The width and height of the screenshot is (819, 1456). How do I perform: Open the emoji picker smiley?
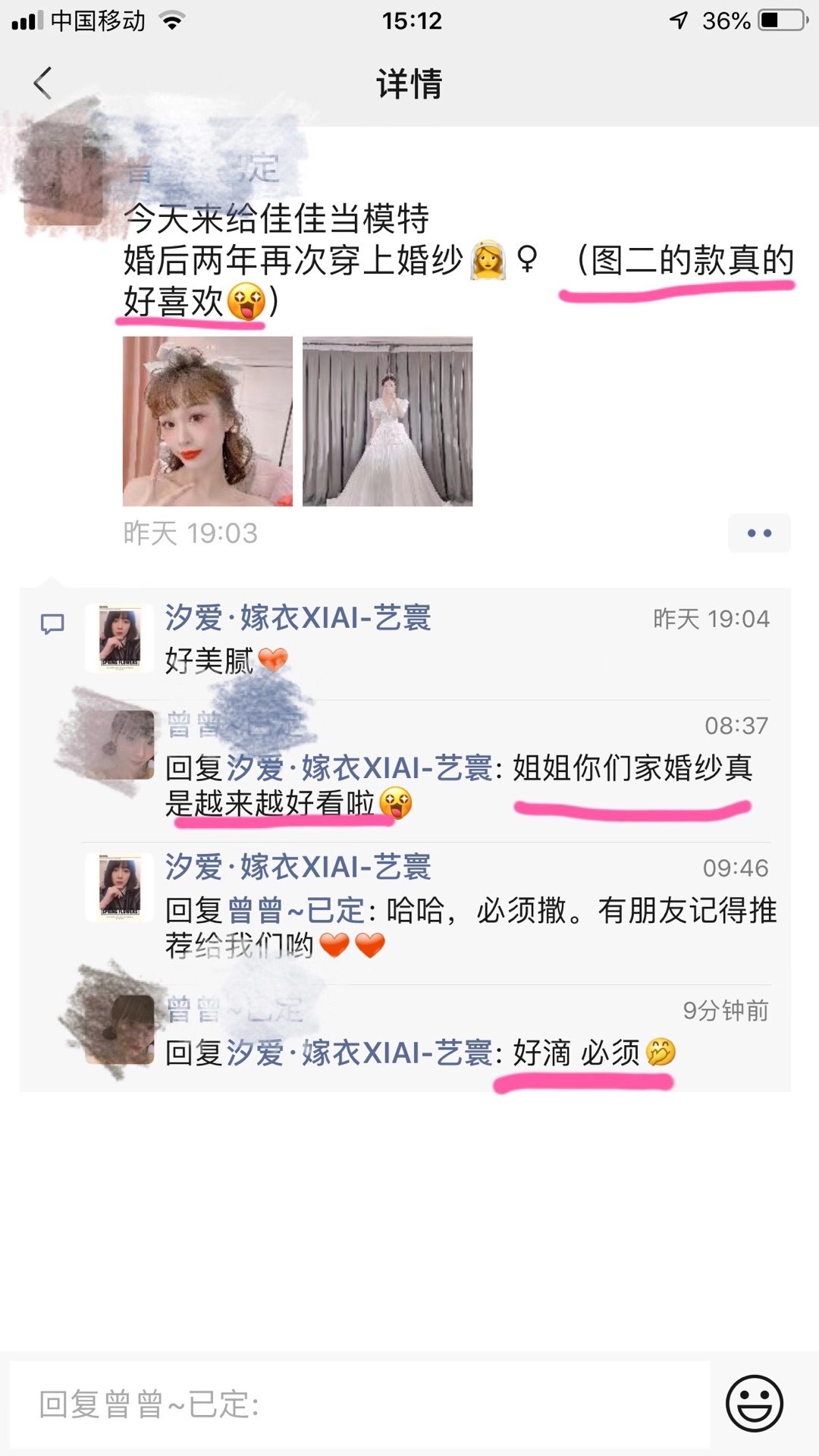tap(755, 1403)
